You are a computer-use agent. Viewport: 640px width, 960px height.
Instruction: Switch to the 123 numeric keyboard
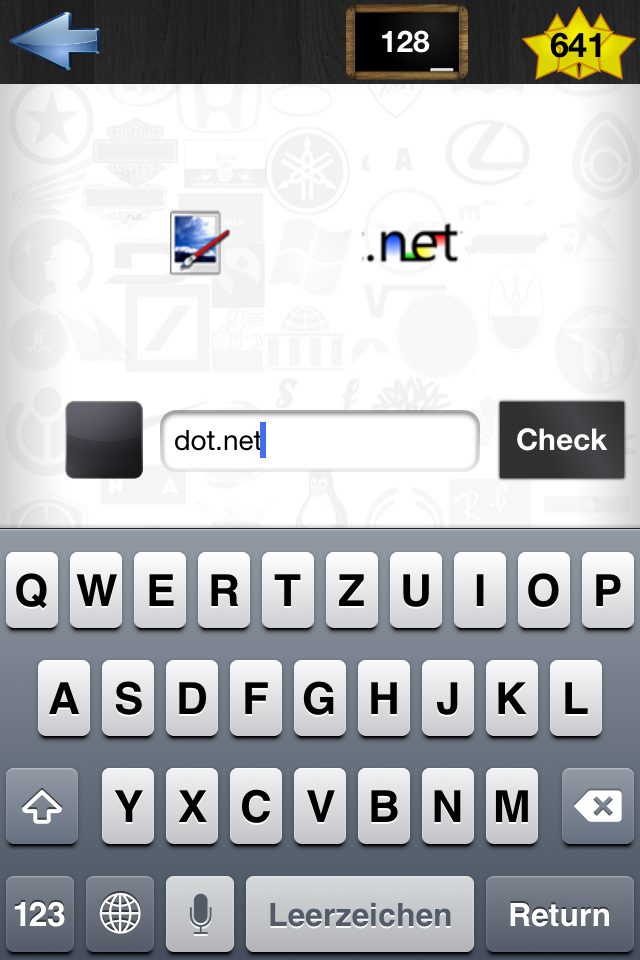click(x=40, y=914)
